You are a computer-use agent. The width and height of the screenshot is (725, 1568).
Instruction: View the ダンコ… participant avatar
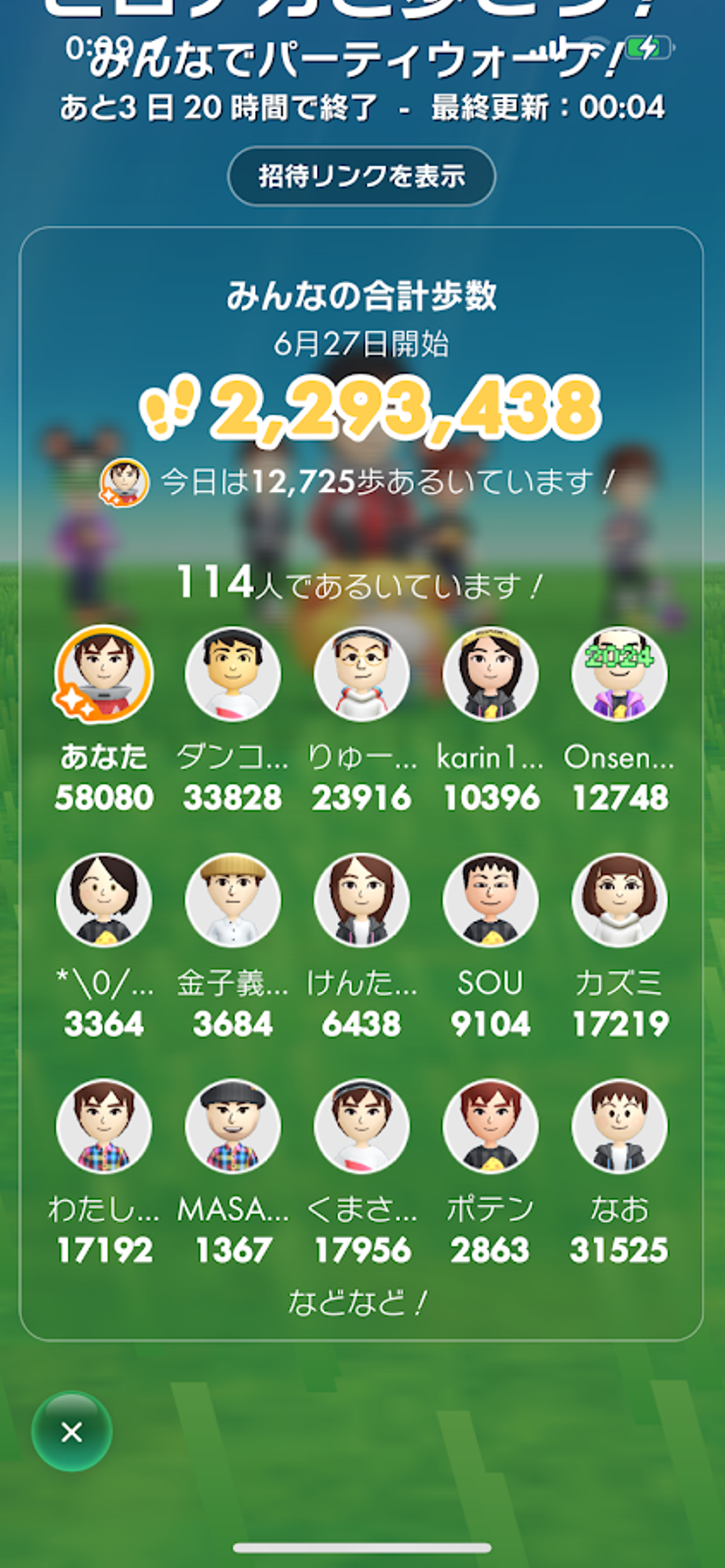pyautogui.click(x=233, y=675)
